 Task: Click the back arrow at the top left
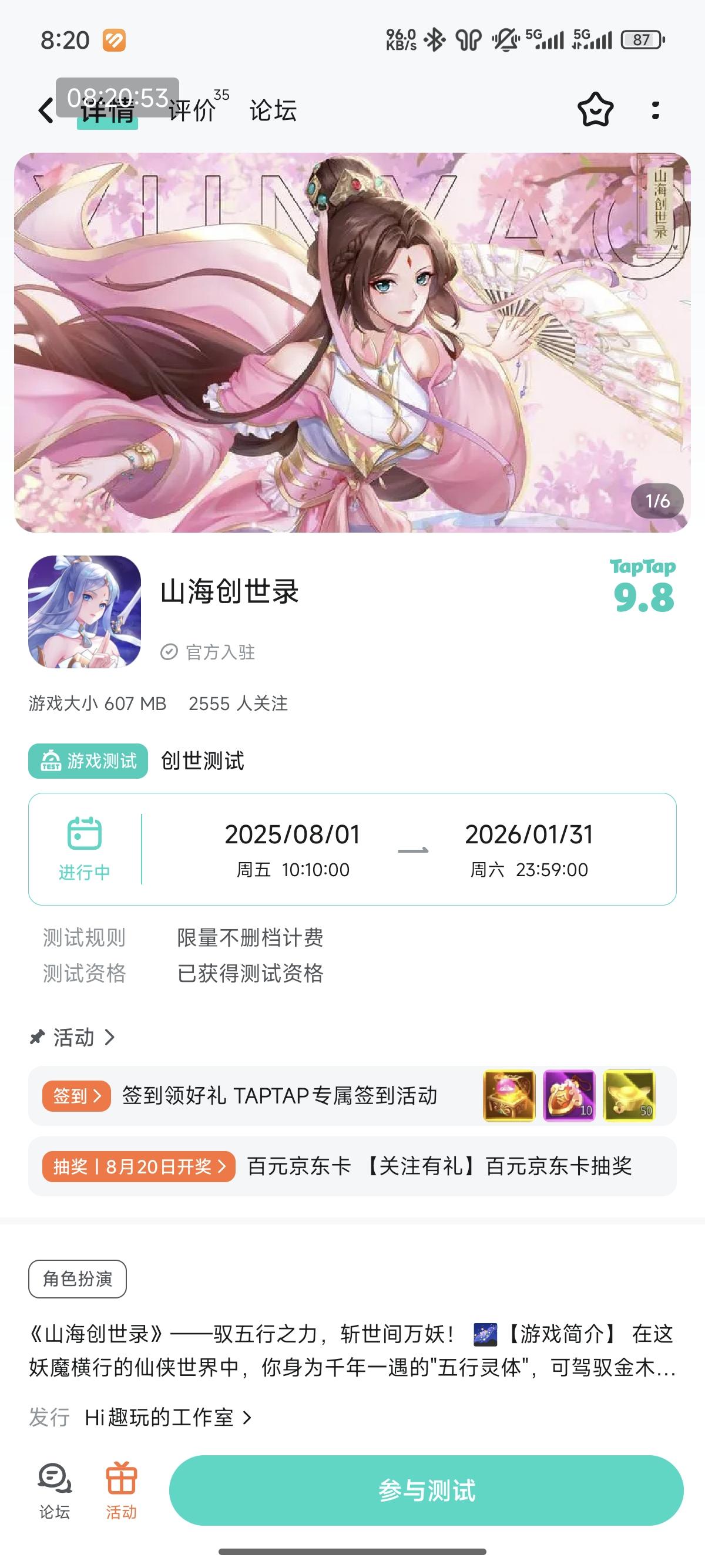[x=46, y=111]
